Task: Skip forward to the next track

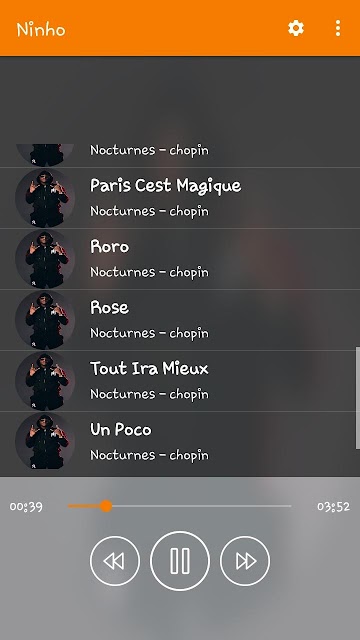Action: pyautogui.click(x=245, y=561)
